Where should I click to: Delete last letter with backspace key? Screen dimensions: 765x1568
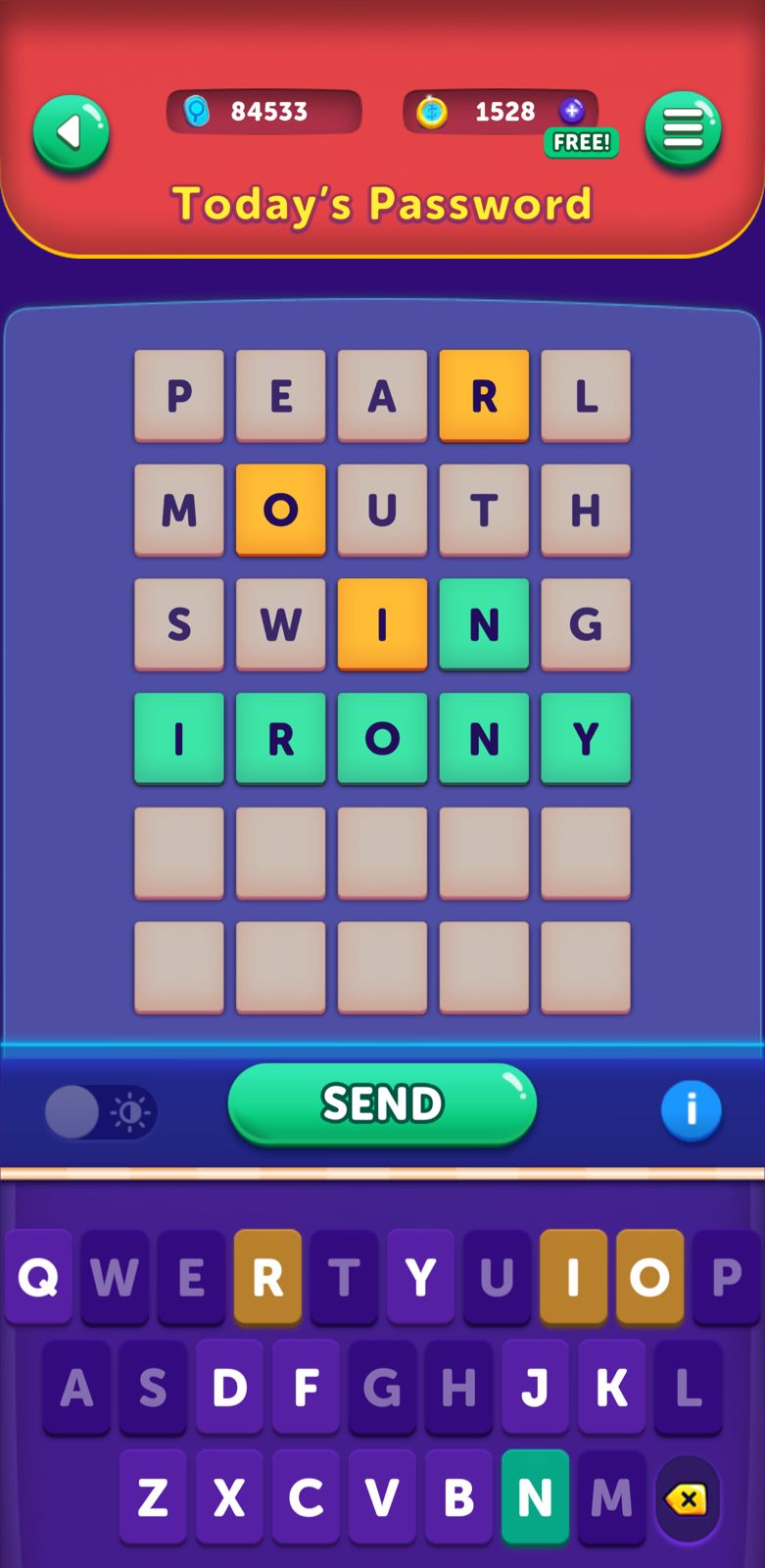click(x=688, y=1498)
